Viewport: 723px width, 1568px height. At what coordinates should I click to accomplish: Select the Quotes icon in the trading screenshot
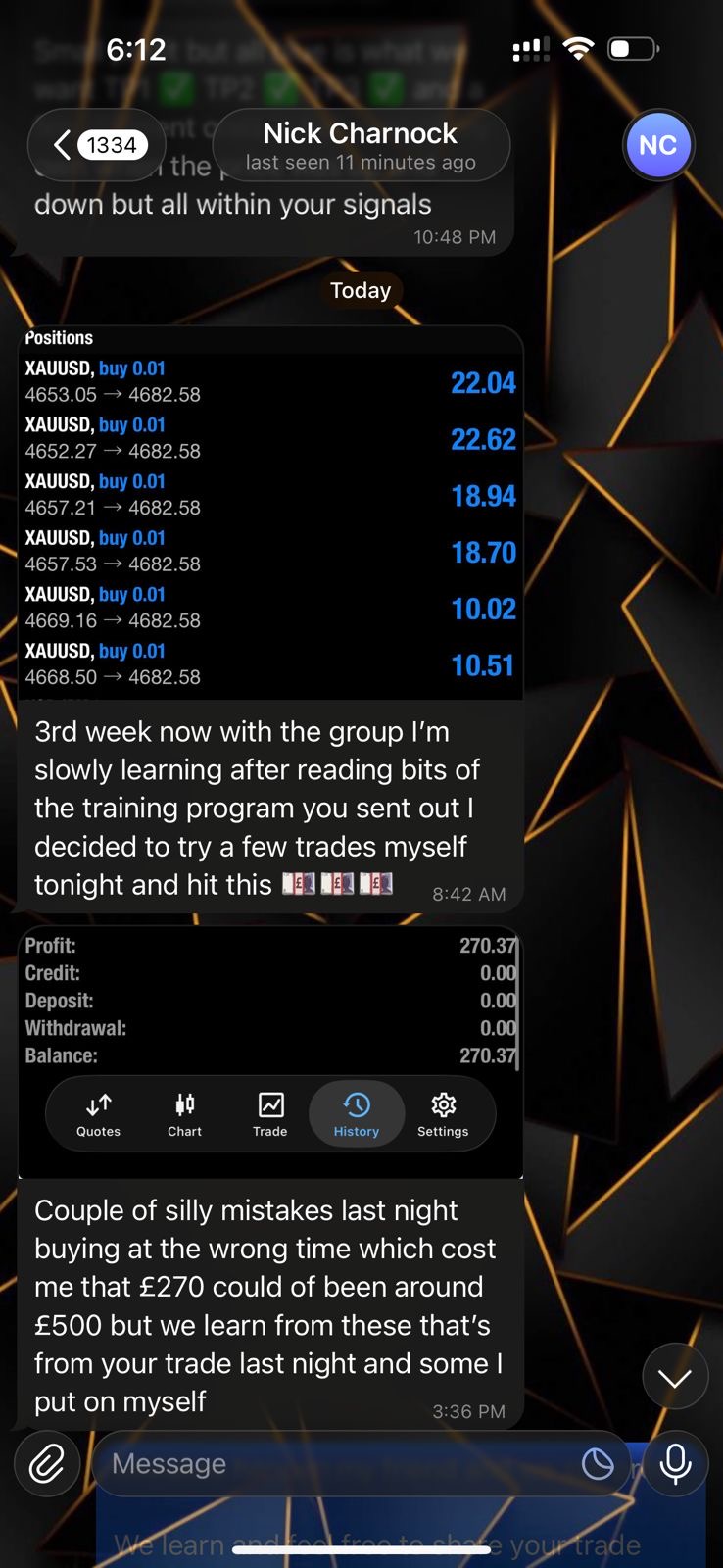click(97, 1113)
